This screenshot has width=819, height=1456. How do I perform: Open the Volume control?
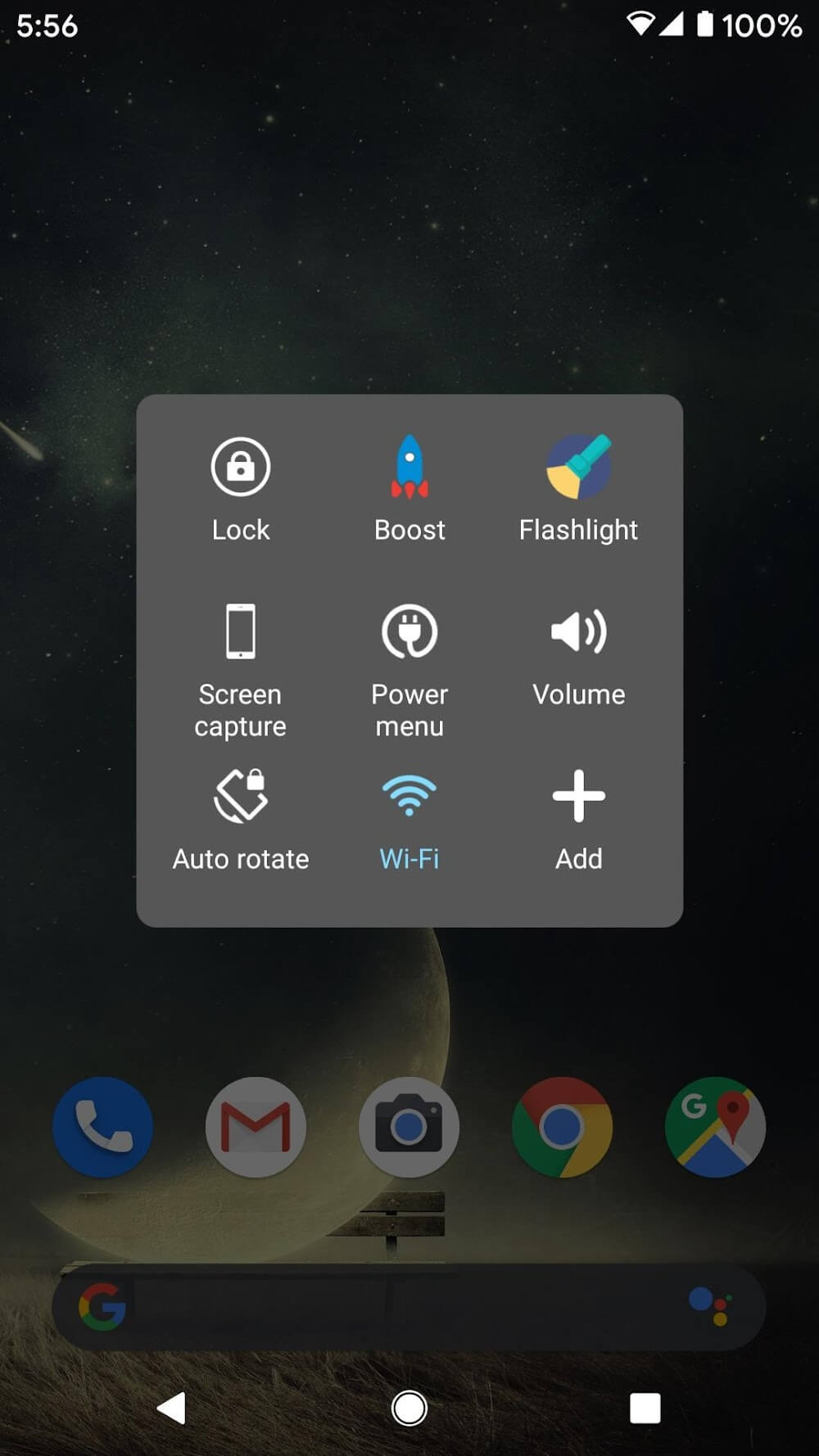pyautogui.click(x=578, y=653)
